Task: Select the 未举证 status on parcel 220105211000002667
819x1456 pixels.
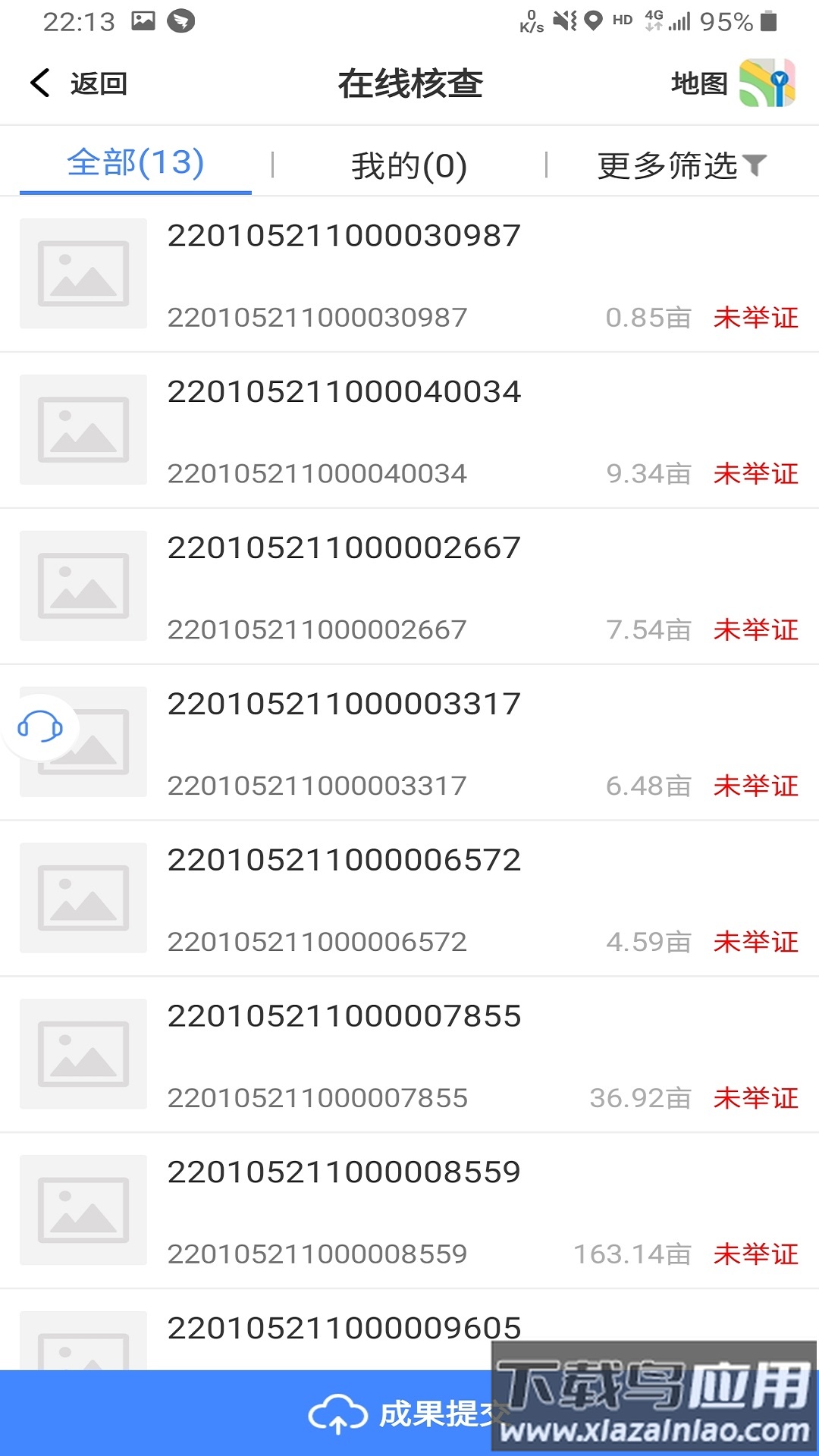Action: tap(755, 630)
